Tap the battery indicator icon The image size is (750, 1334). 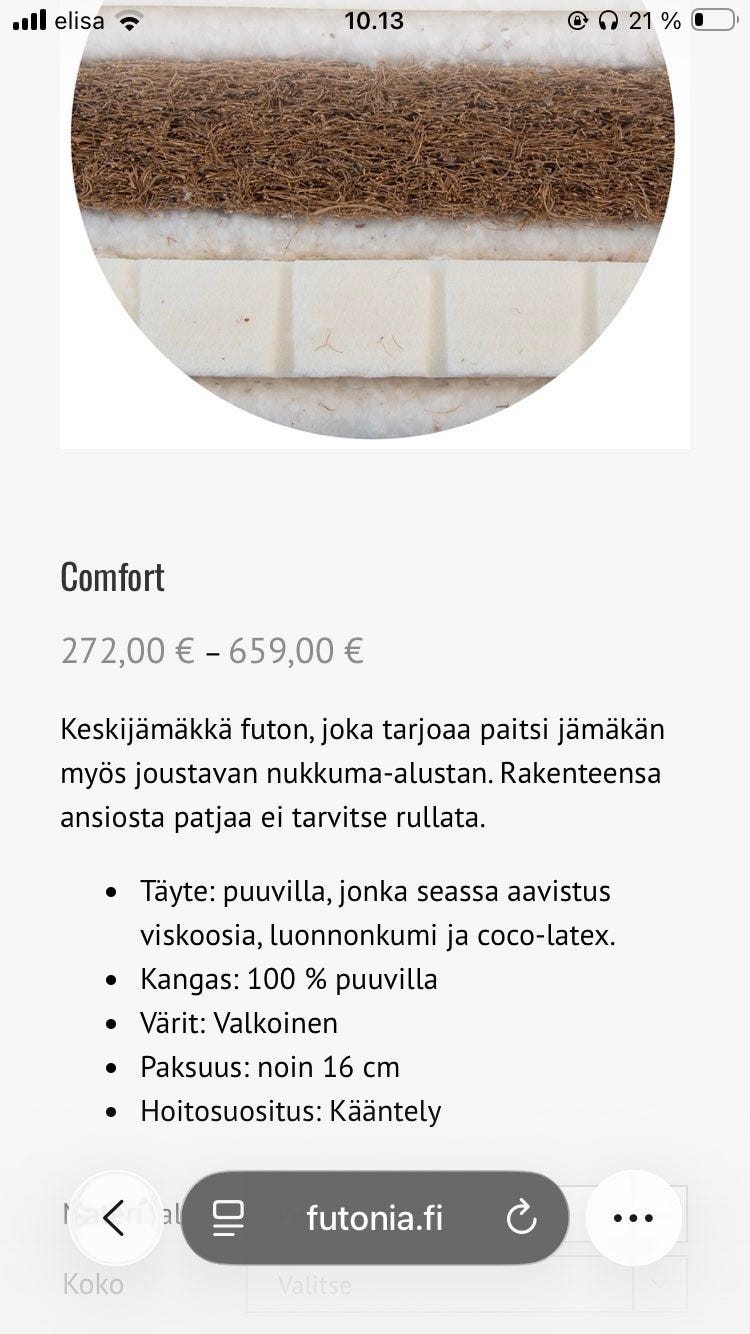click(x=712, y=19)
